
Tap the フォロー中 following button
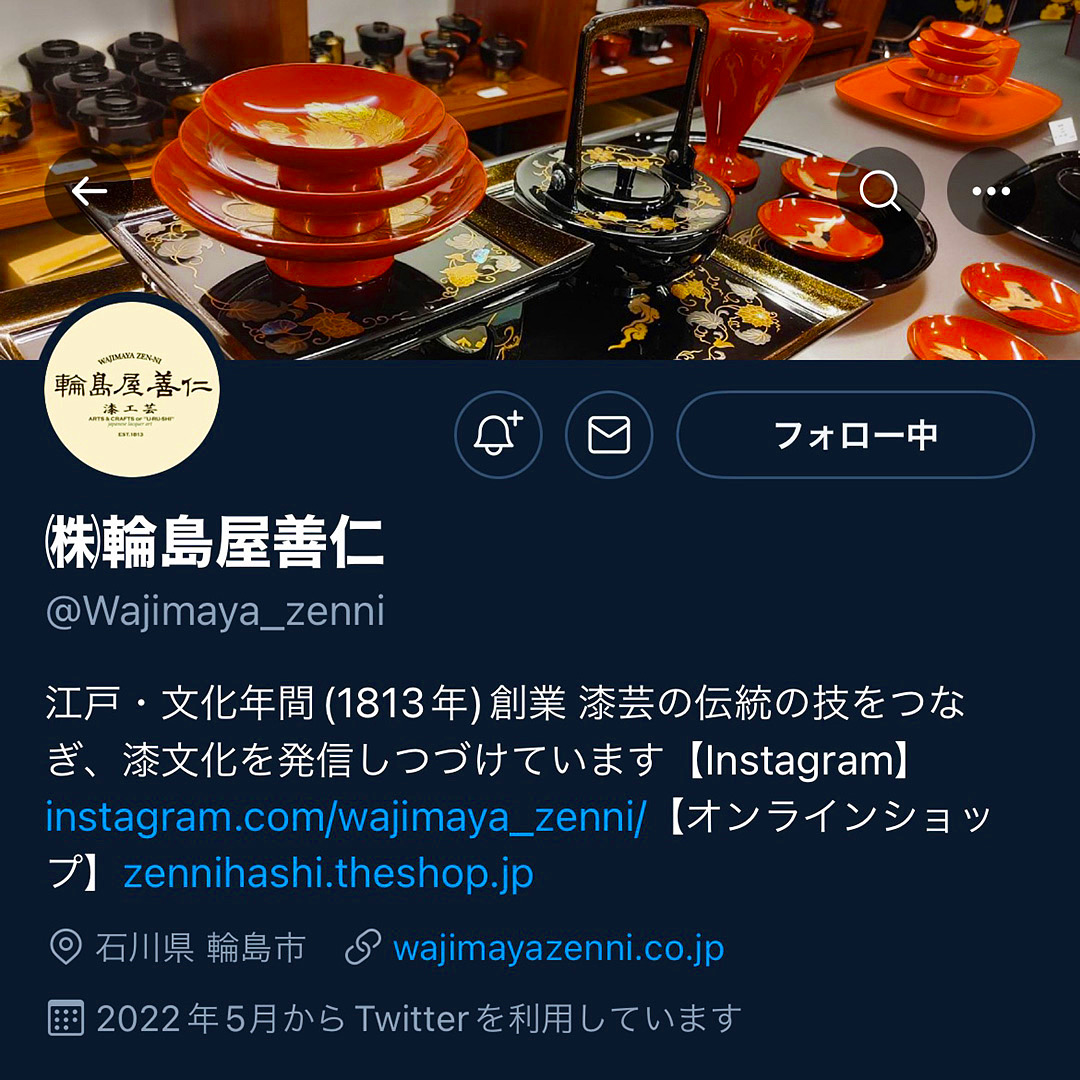(855, 435)
